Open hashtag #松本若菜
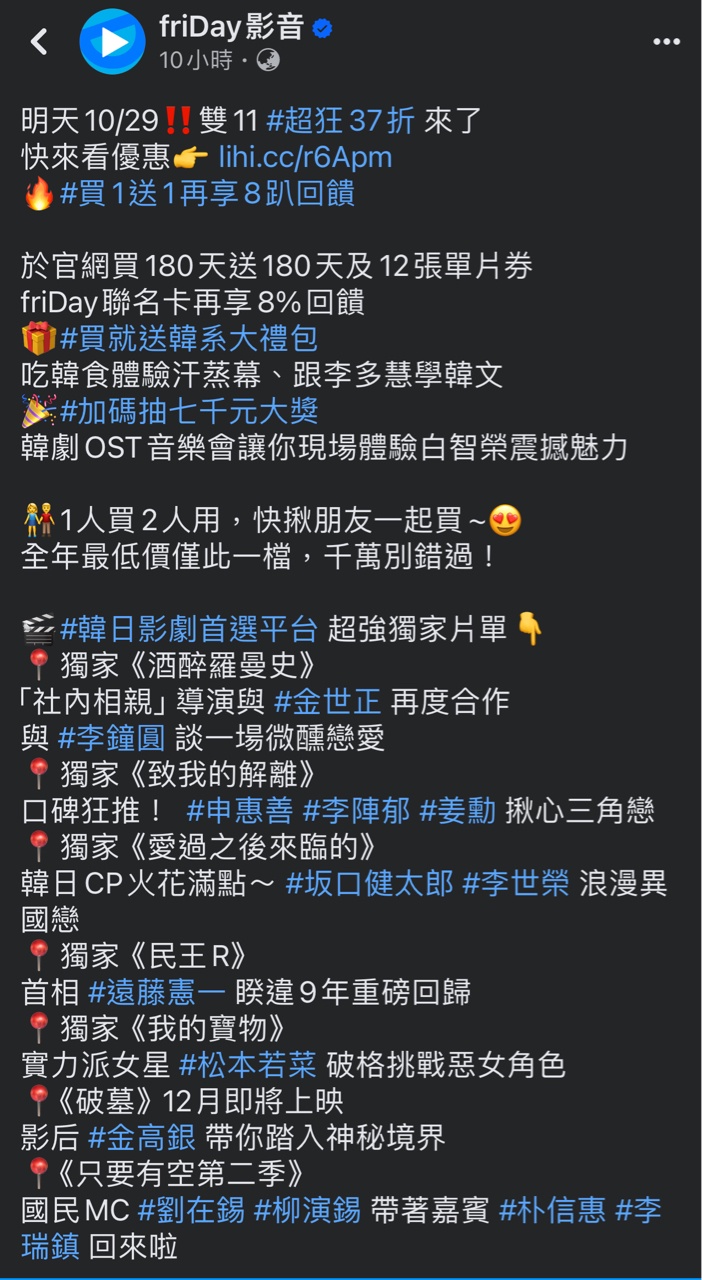 tap(242, 1064)
